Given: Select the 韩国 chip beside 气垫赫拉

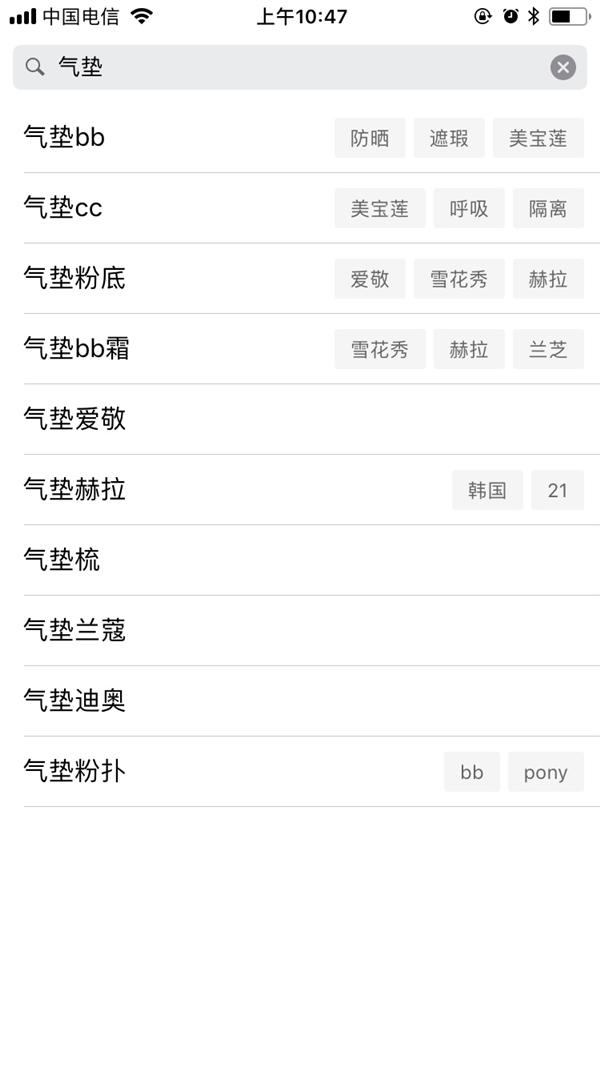Looking at the screenshot, I should coord(487,490).
